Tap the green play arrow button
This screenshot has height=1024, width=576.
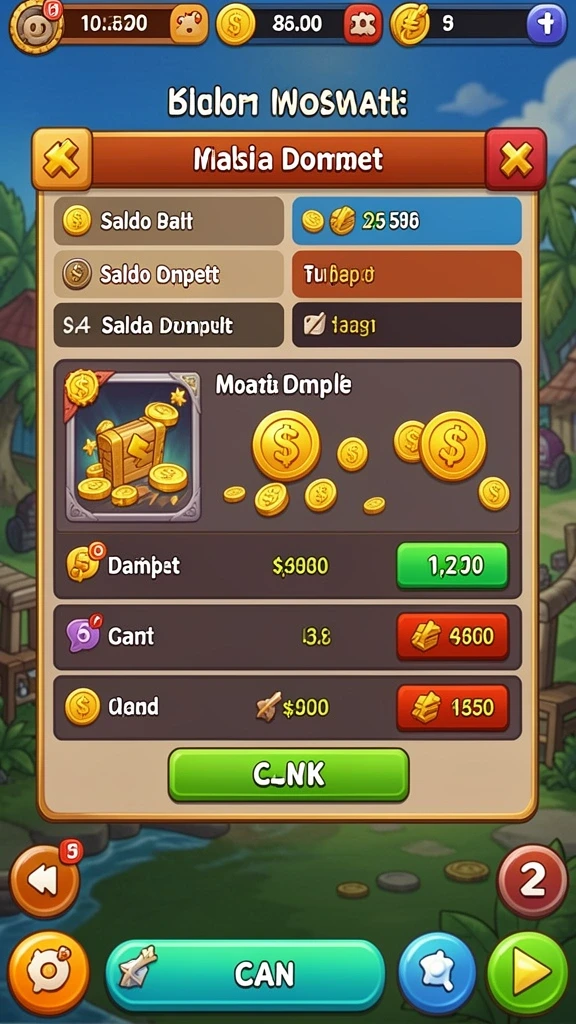(528, 973)
